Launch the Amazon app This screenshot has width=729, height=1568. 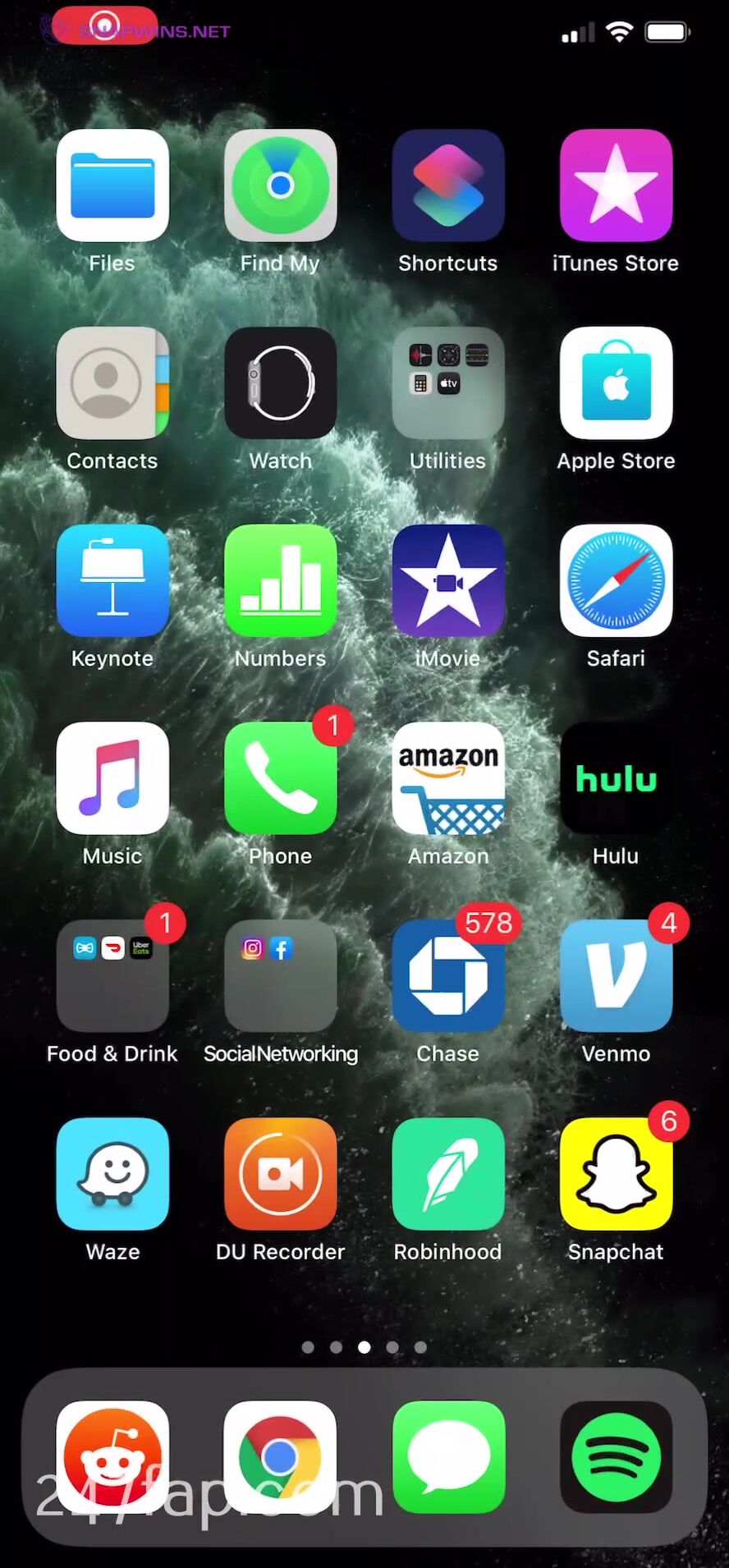448,779
